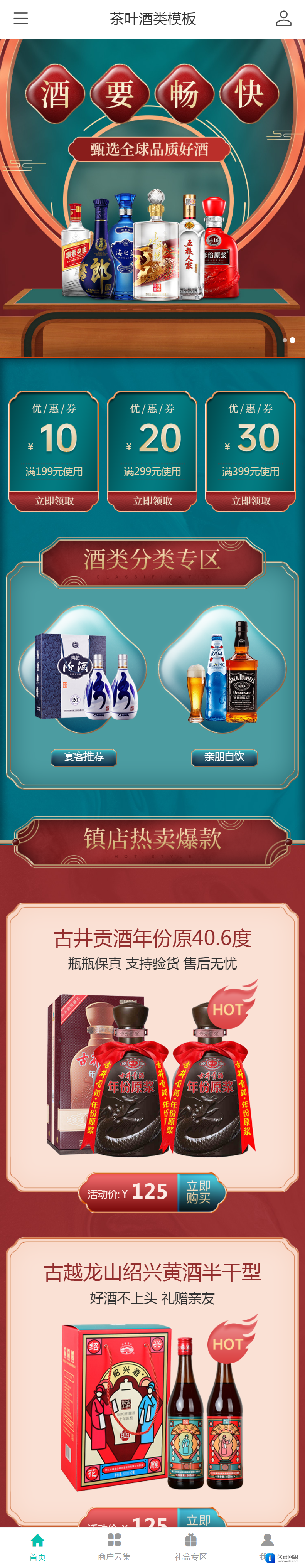Open the 宴客推荐 category
The image size is (305, 1568).
83,756
